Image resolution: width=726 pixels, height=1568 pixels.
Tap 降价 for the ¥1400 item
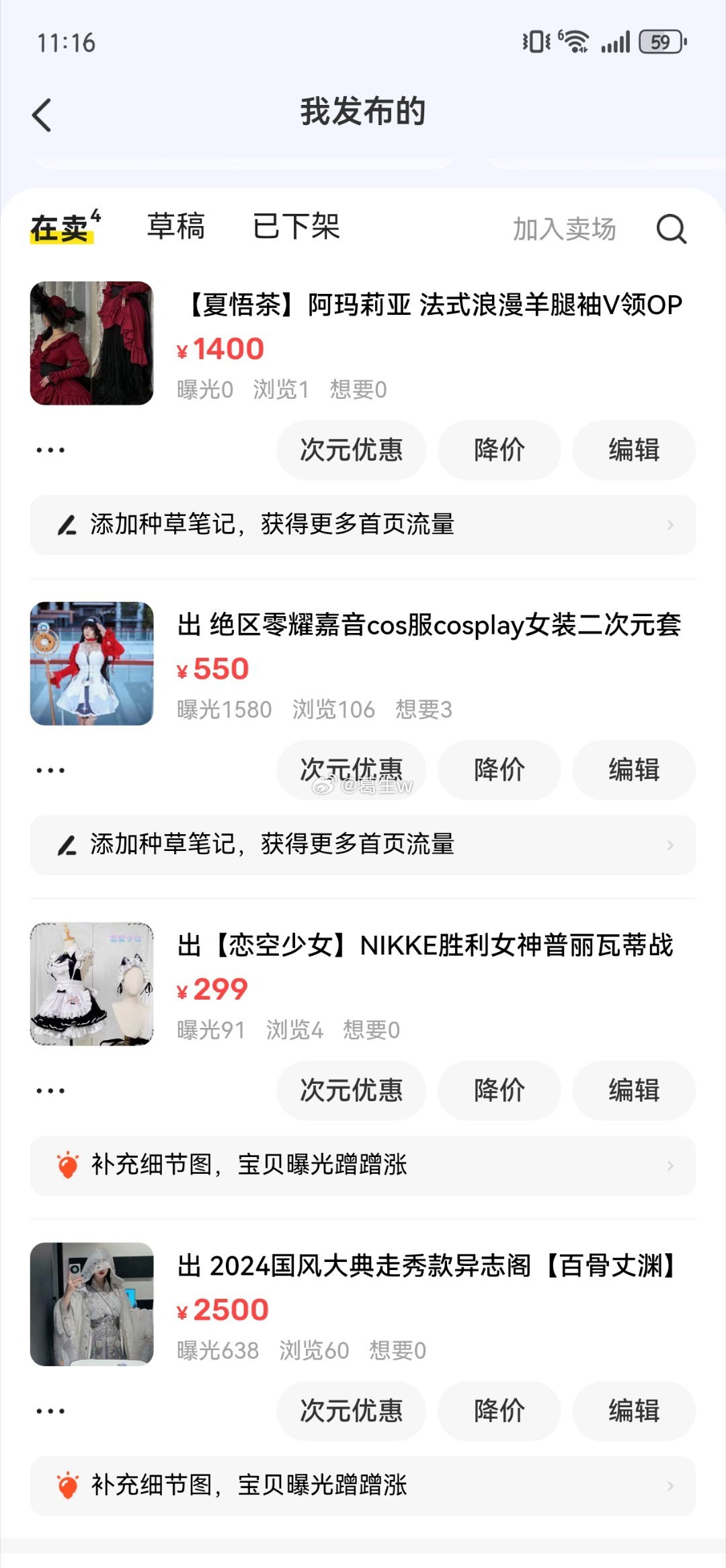(499, 450)
